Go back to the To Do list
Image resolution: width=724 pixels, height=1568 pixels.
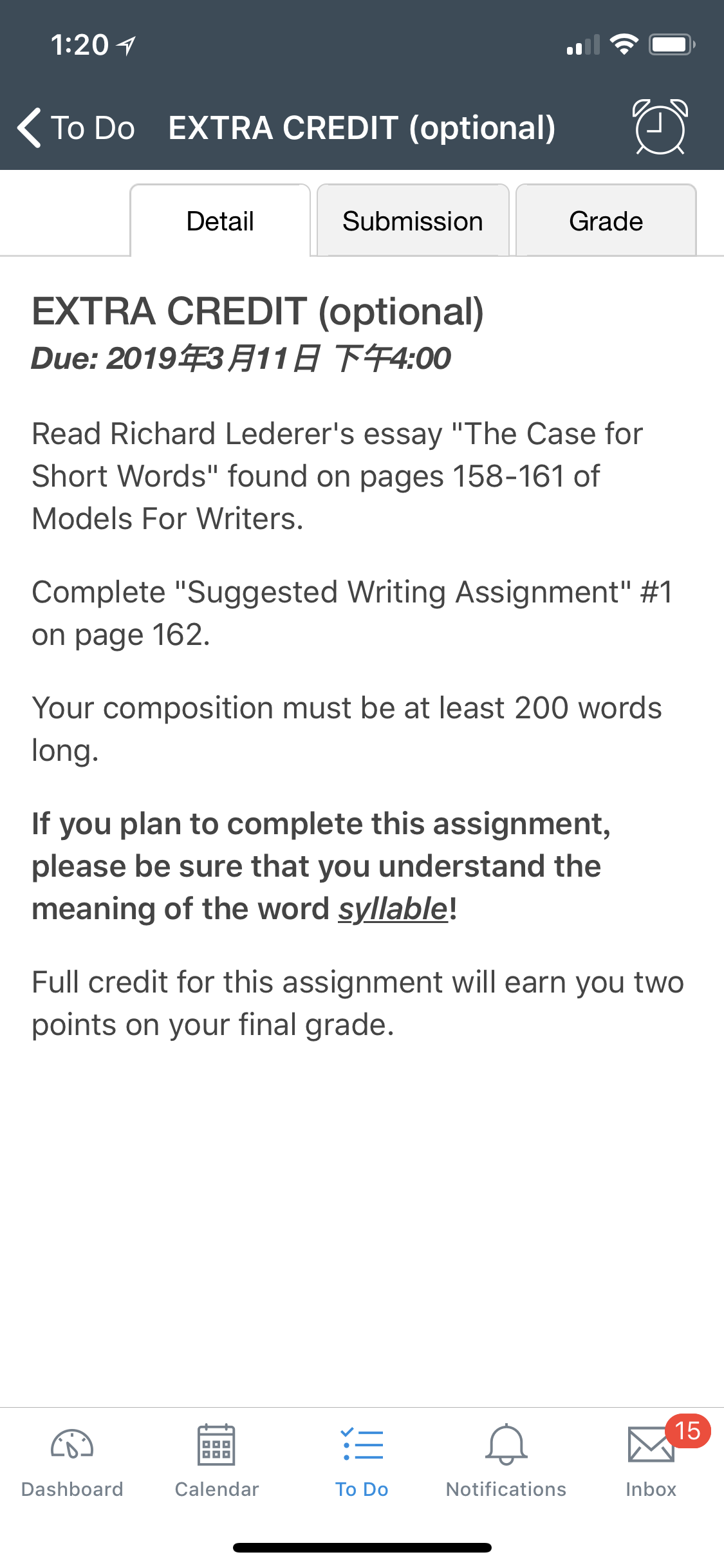coord(76,127)
